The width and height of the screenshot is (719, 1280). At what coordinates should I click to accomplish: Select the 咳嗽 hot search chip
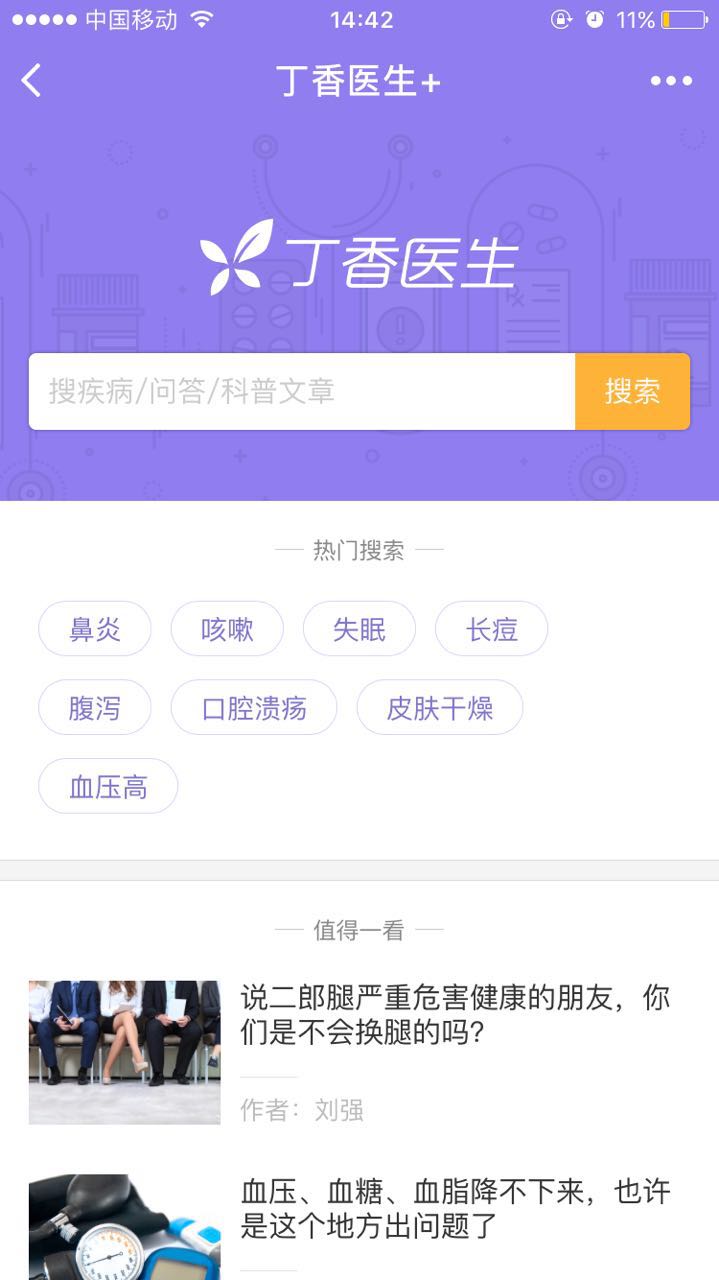tap(227, 629)
